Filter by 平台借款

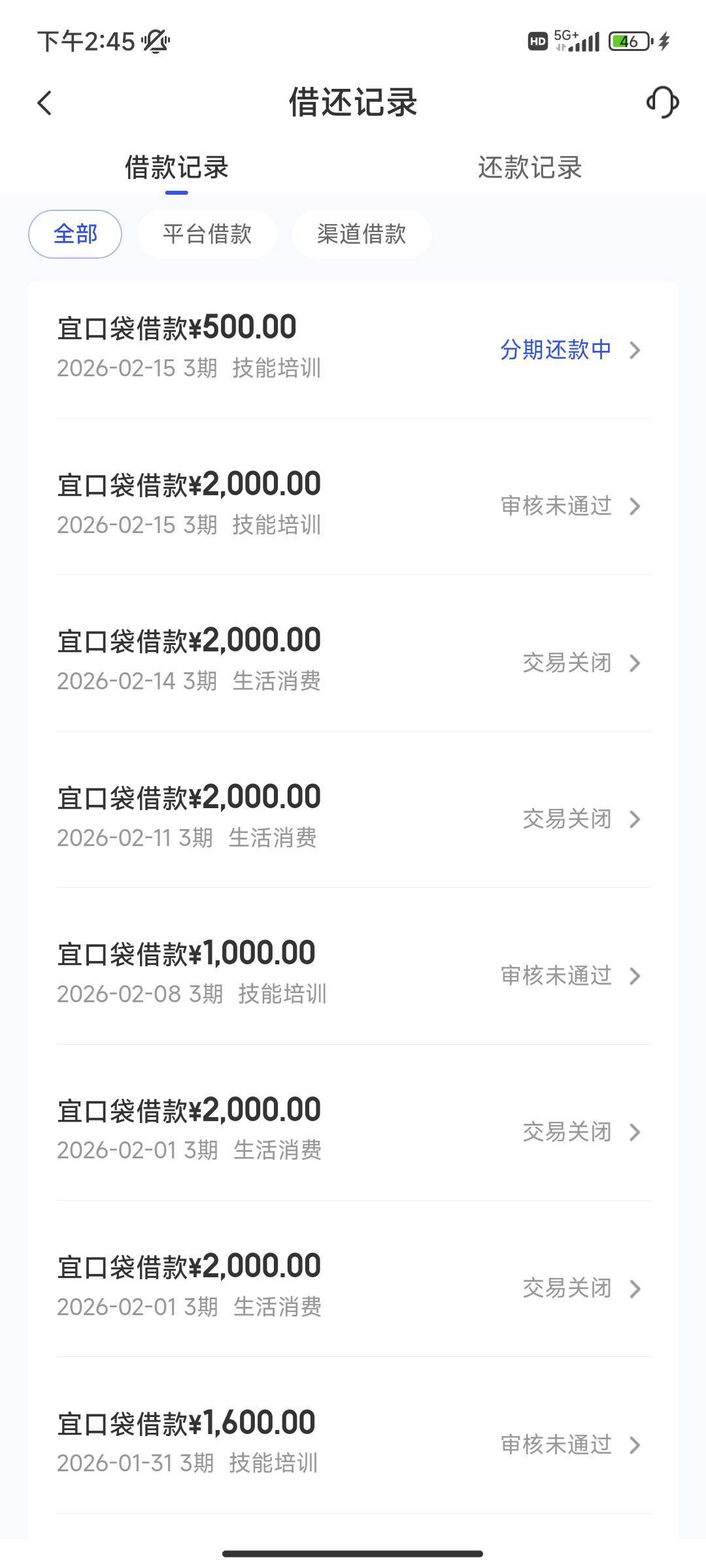click(x=207, y=234)
